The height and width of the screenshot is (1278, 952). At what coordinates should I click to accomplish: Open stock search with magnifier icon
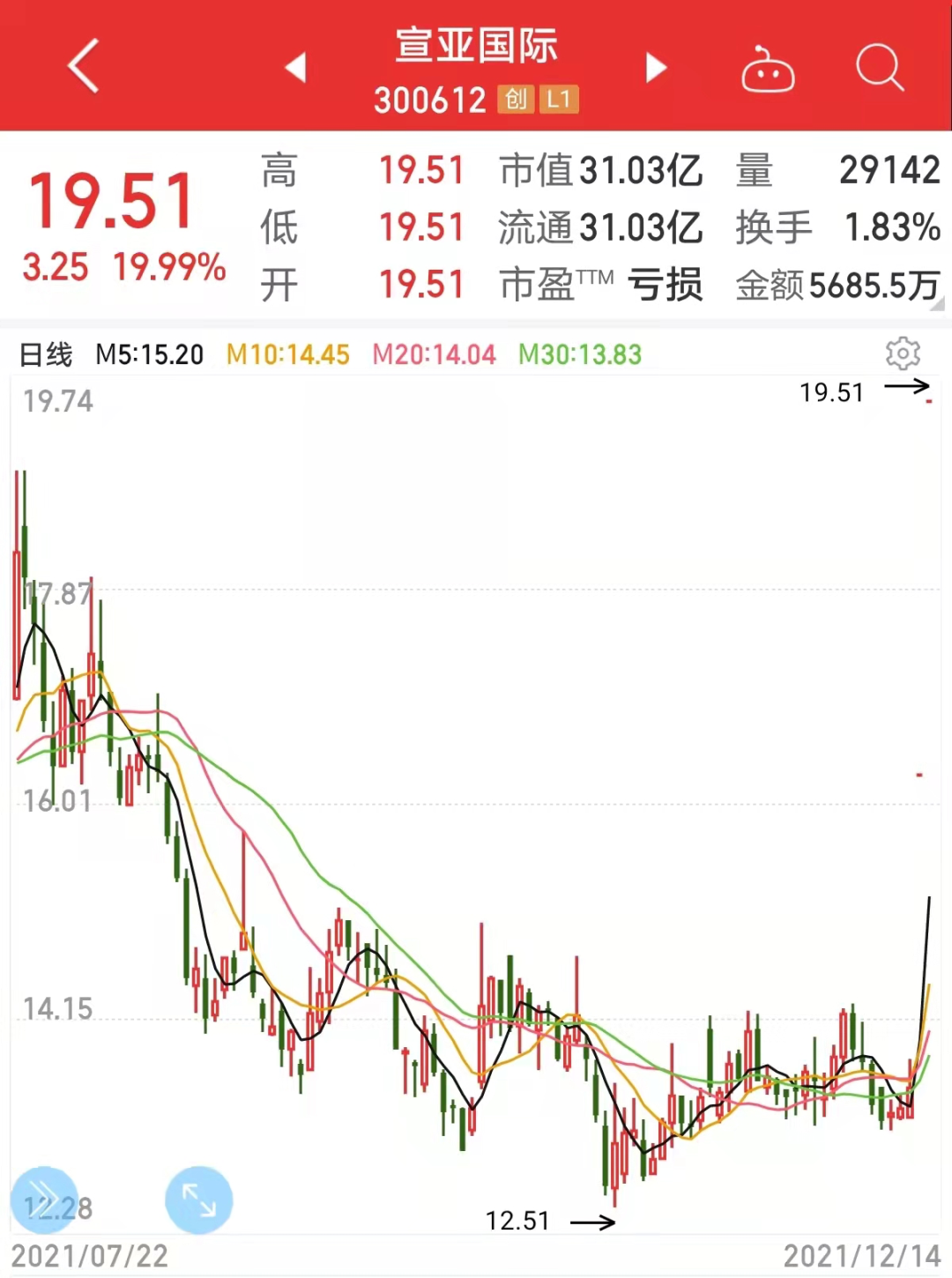click(x=879, y=67)
